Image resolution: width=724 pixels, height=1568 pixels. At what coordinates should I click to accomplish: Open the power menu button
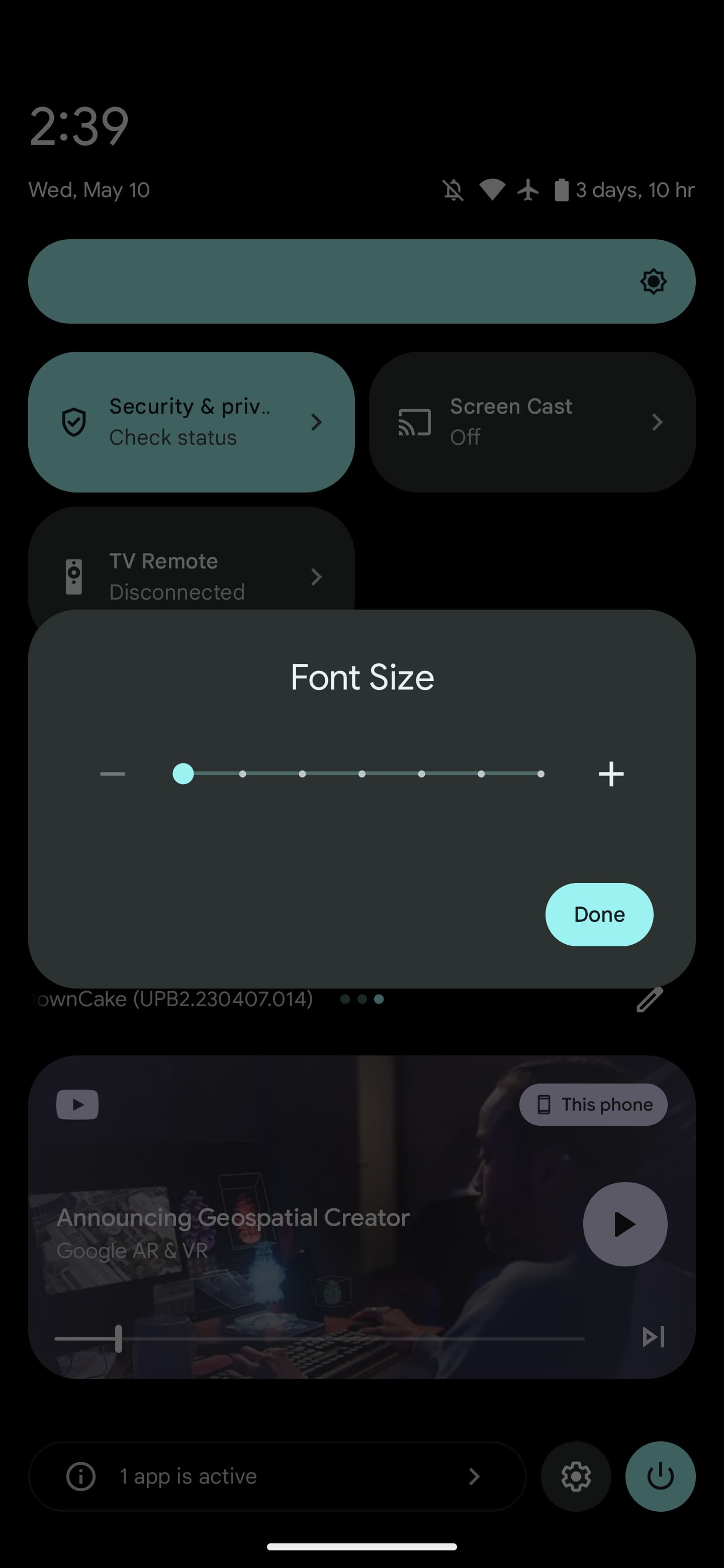[x=660, y=1476]
